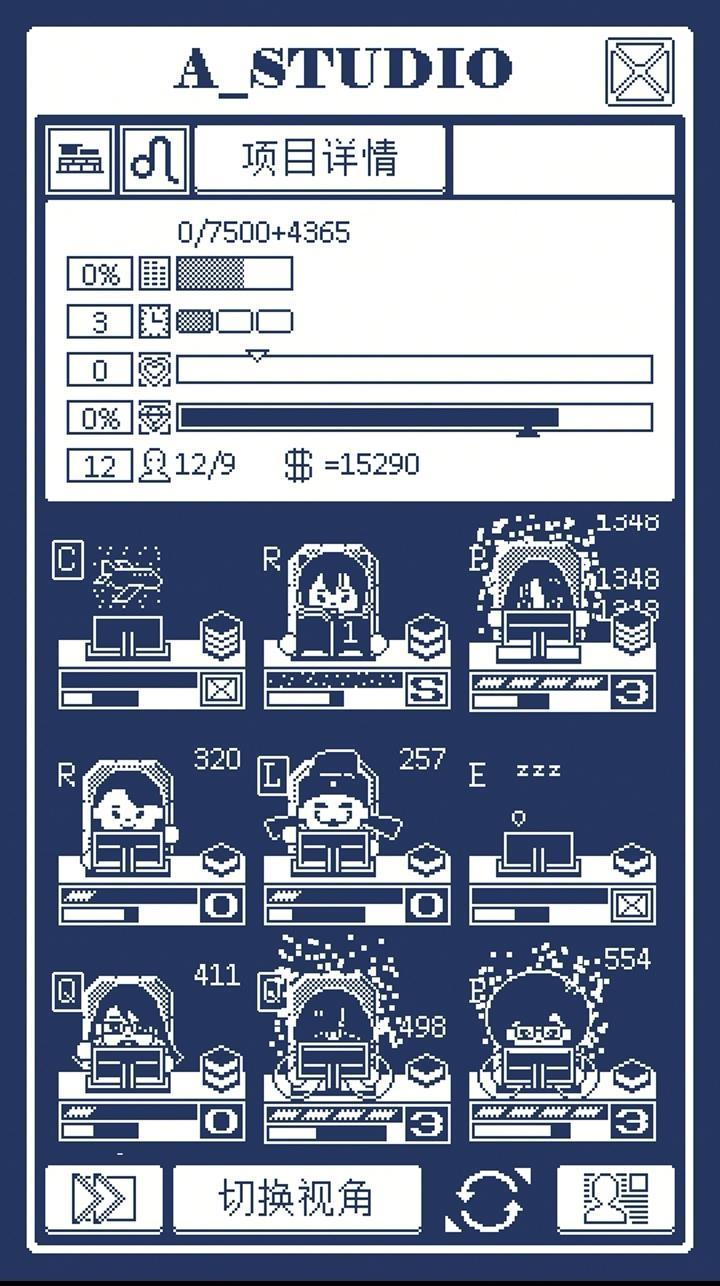The image size is (720, 1286).
Task: Open the staff profile card icon
Action: (x=615, y=1197)
